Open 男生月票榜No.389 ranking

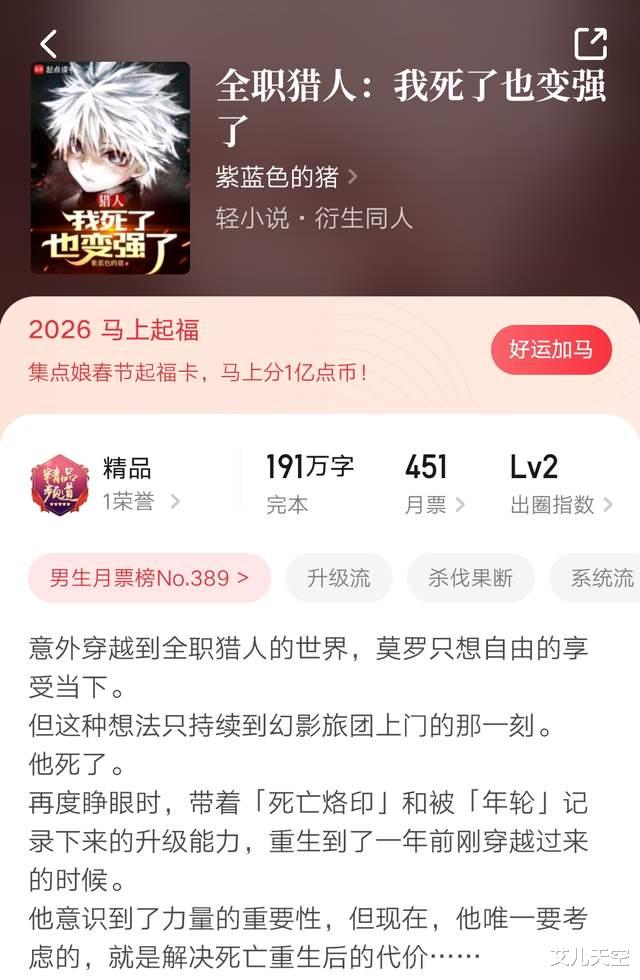tap(149, 578)
